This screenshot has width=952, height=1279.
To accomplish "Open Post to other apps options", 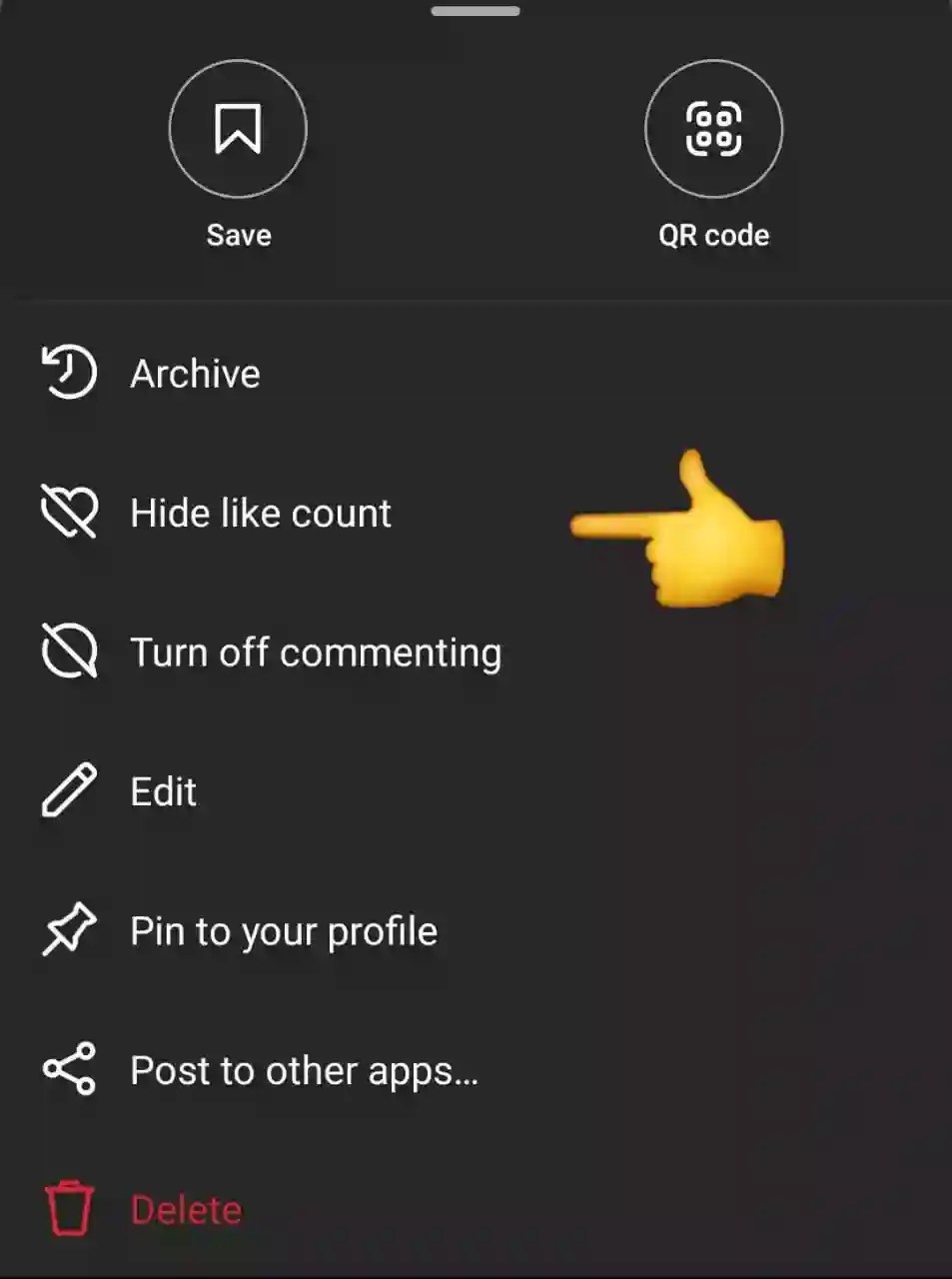I will point(304,1069).
